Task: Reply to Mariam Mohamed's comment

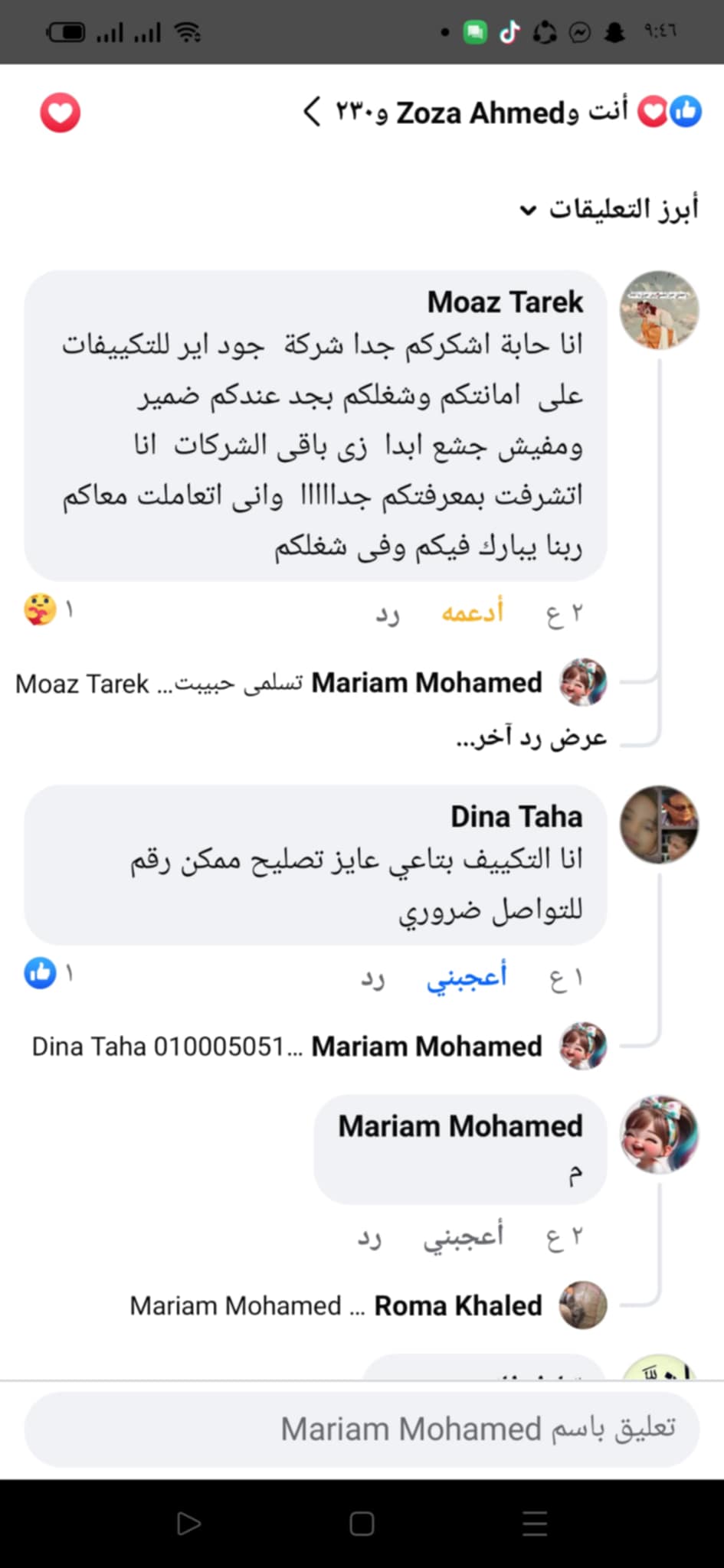Action: (x=369, y=1236)
